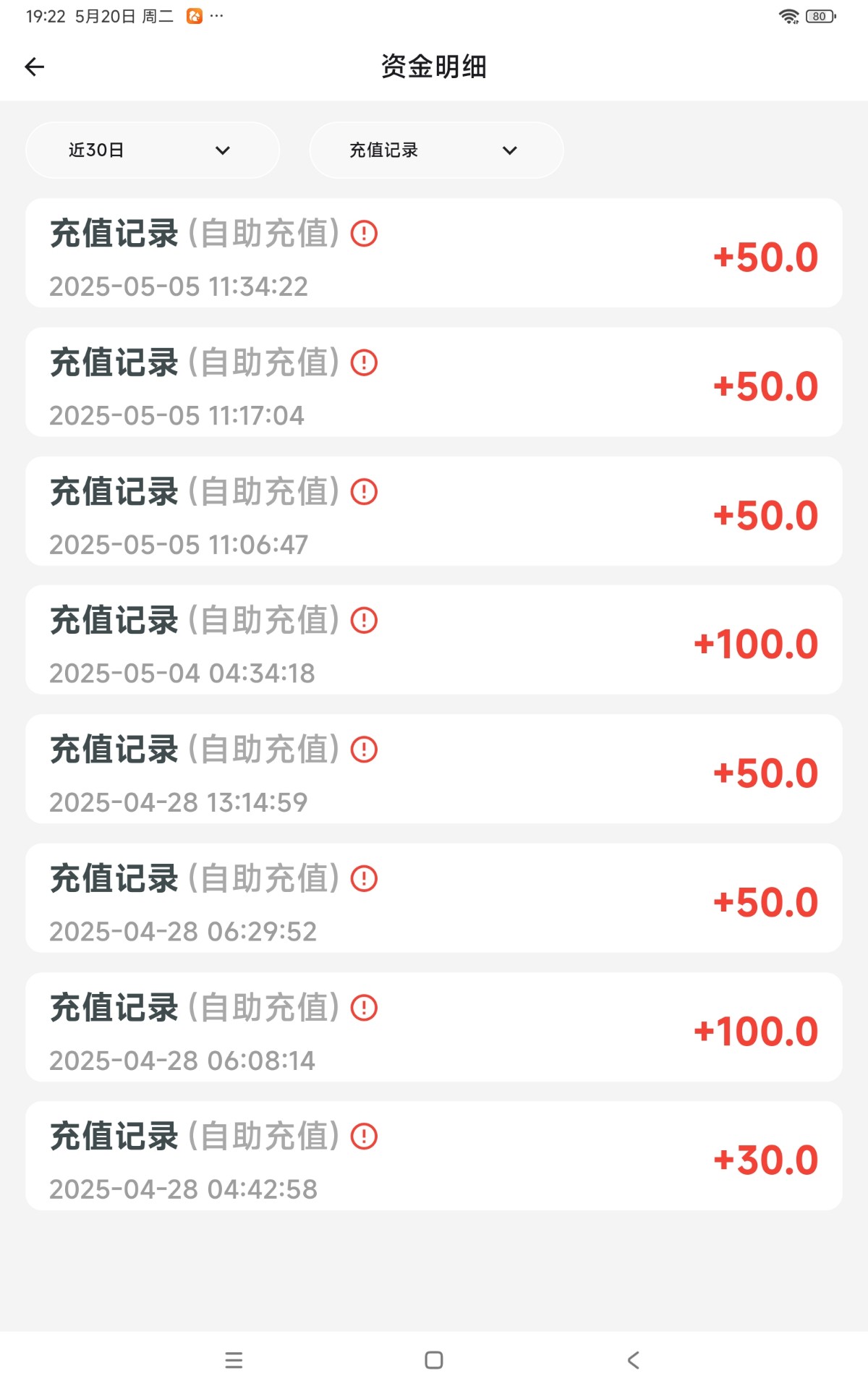Tap the info icon on the 11:34:22 record
The height and width of the screenshot is (1389, 868).
[x=364, y=234]
